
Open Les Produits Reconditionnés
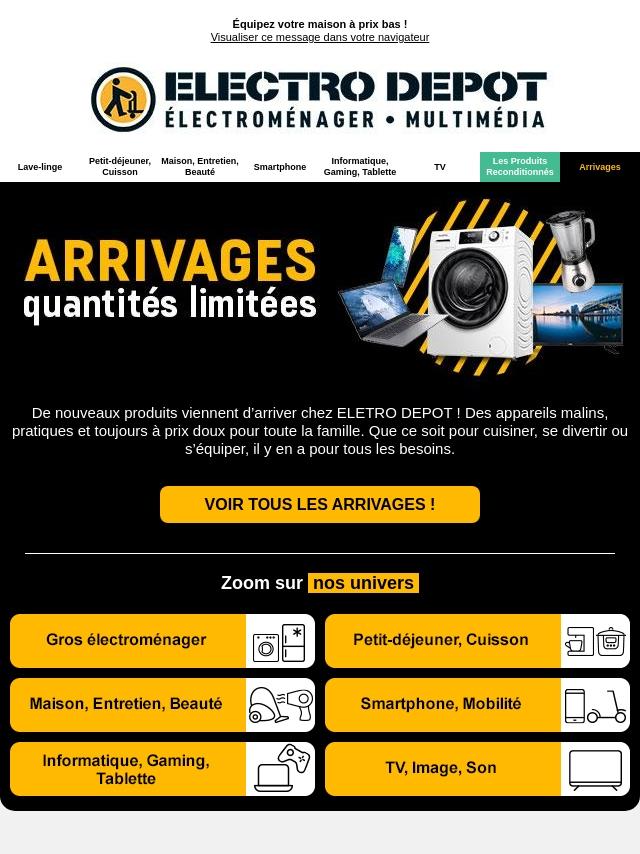pos(520,167)
